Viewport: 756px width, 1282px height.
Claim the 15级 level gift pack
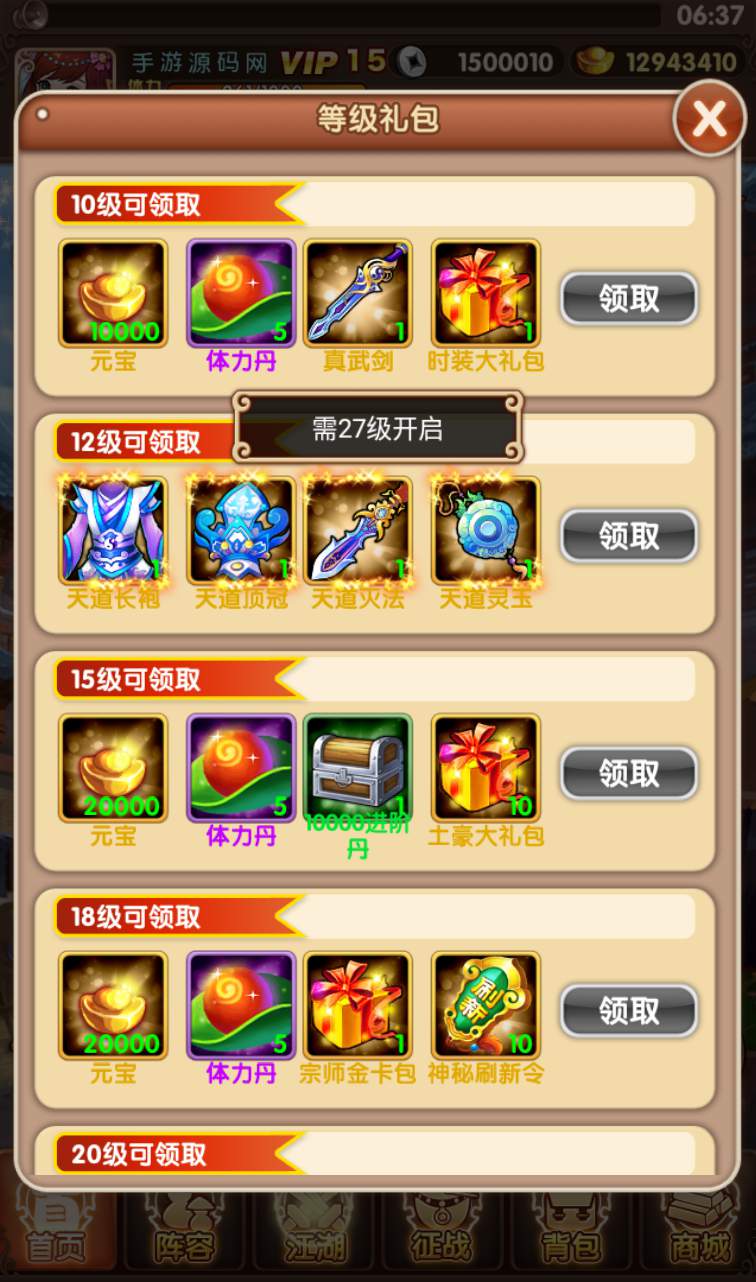tap(629, 773)
